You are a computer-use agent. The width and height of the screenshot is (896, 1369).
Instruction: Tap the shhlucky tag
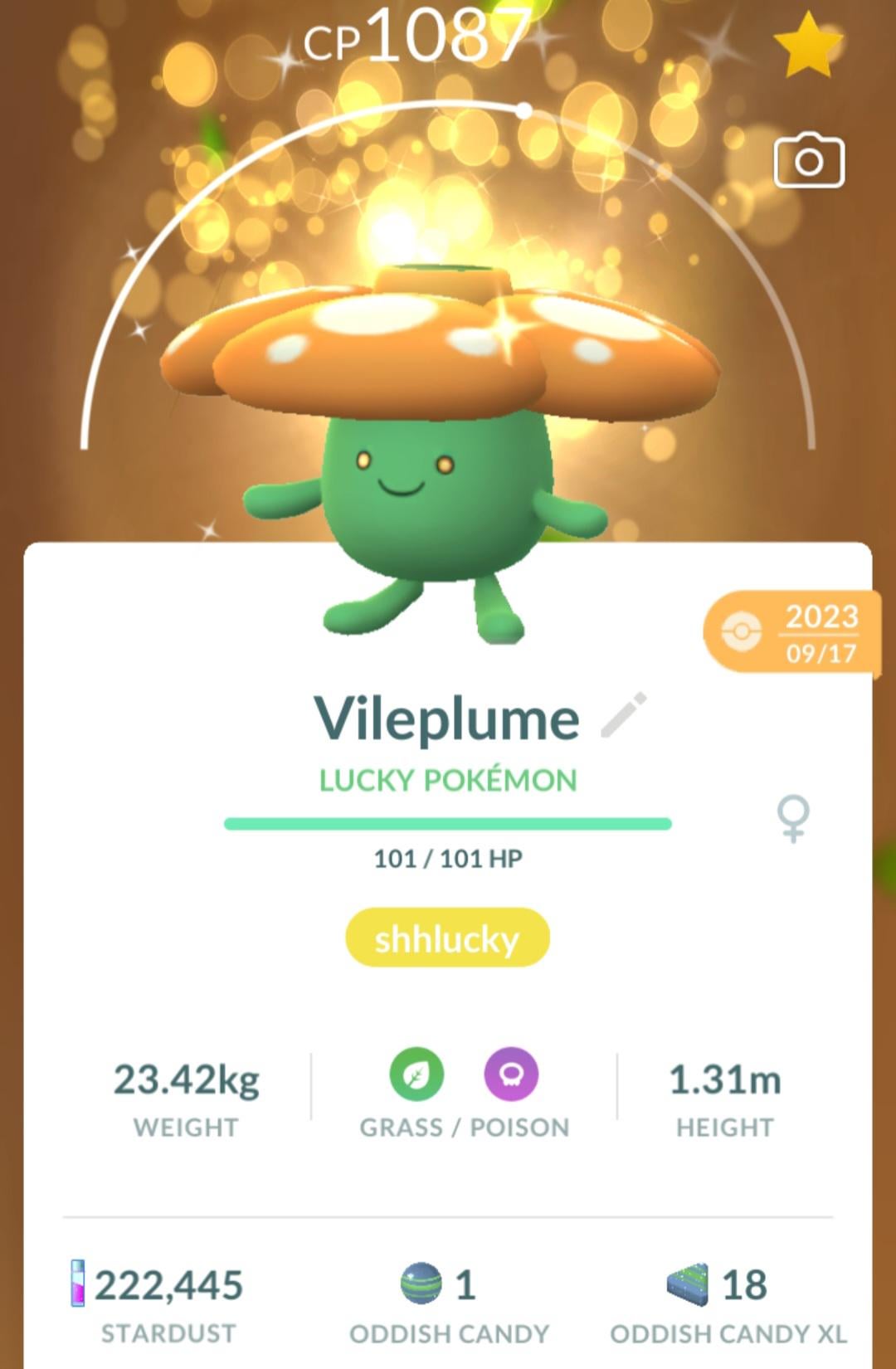(447, 938)
